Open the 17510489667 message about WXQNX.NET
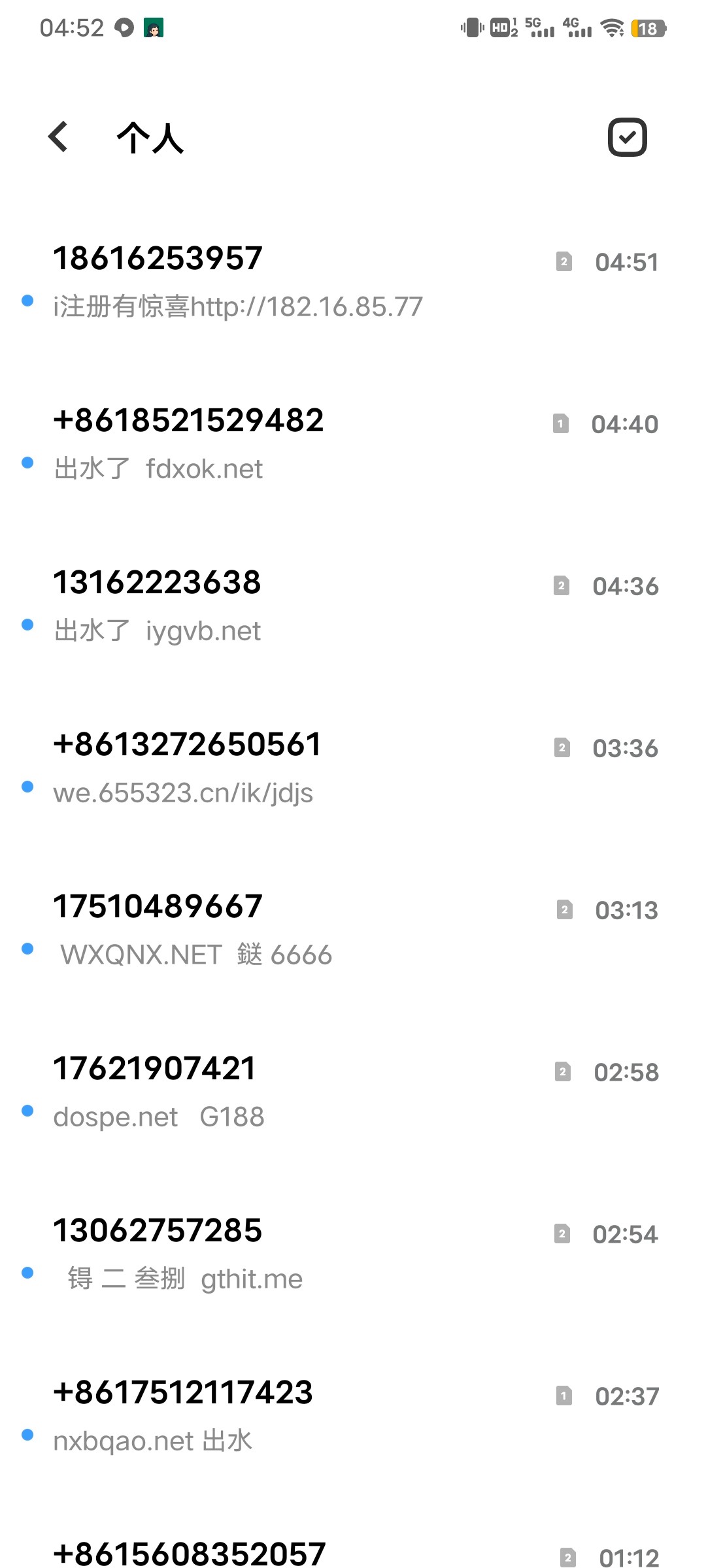This screenshot has width=706, height=1568. [x=353, y=930]
